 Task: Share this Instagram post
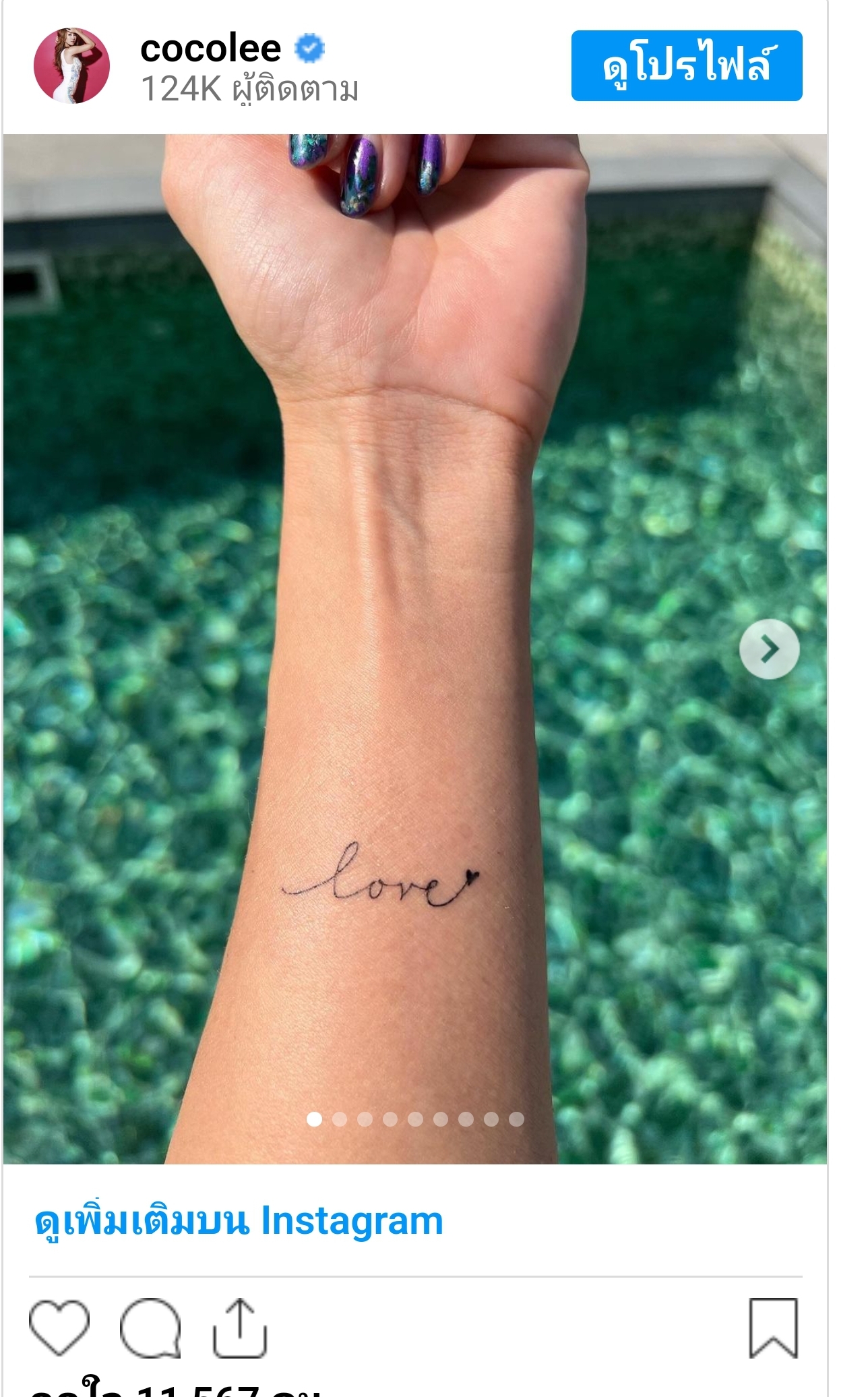pyautogui.click(x=240, y=1328)
